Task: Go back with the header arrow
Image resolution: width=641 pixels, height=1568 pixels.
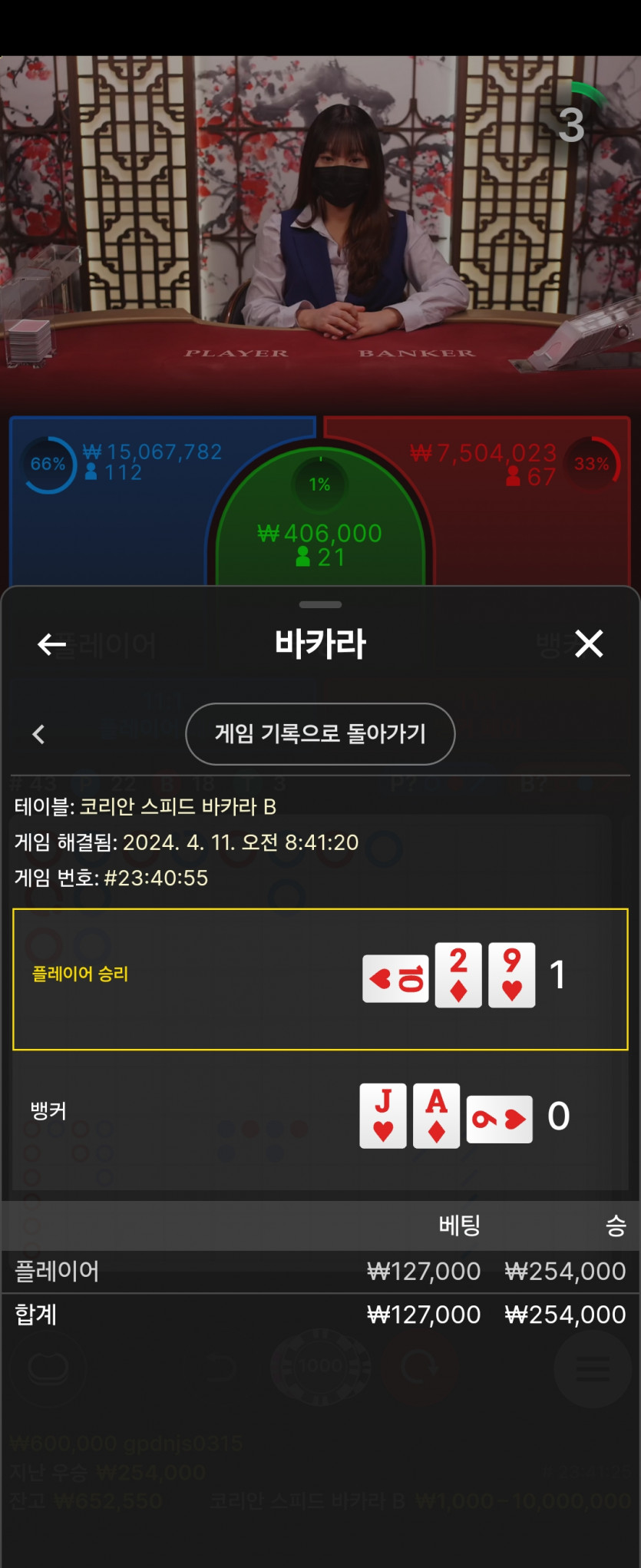Action: 51,644
